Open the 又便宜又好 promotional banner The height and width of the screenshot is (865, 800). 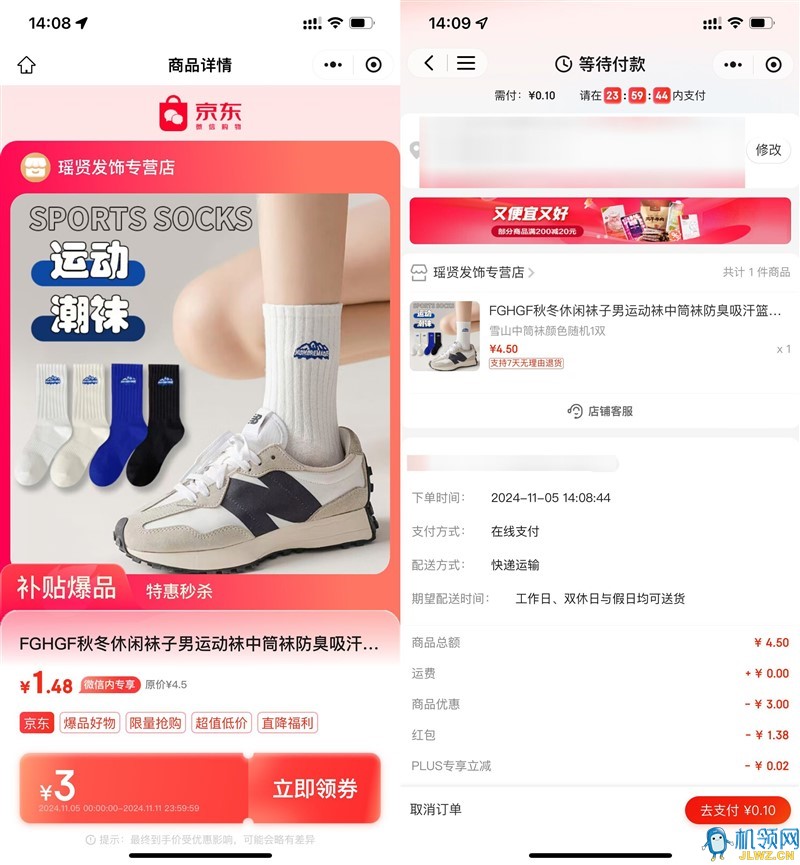tap(599, 221)
